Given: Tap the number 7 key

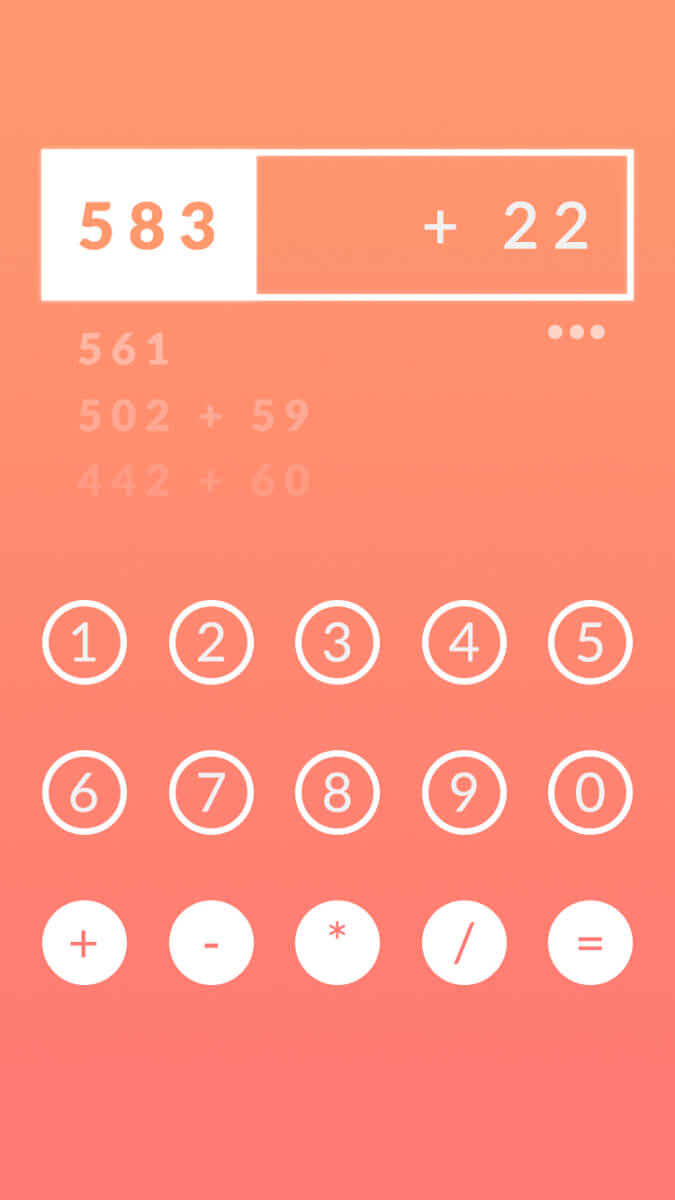Looking at the screenshot, I should 211,792.
